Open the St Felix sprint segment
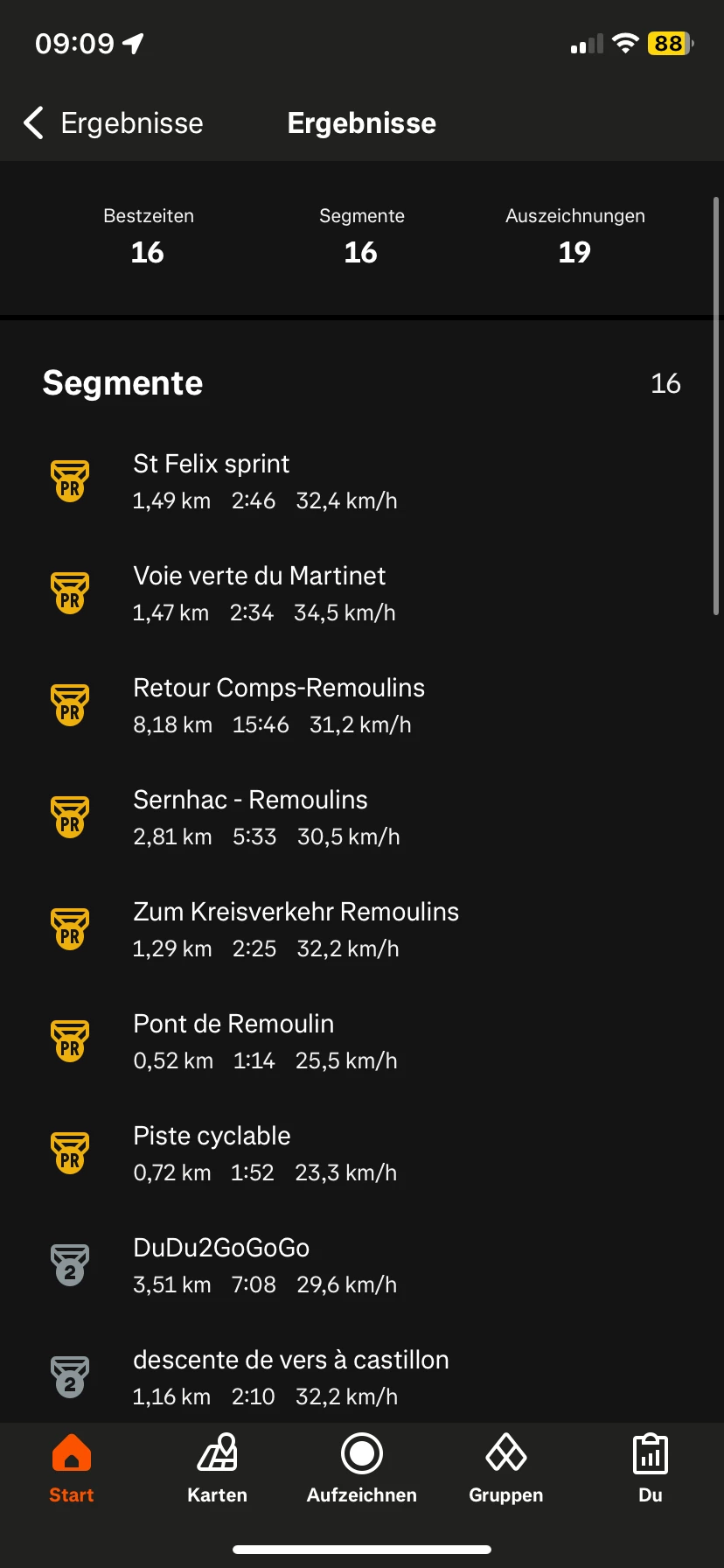Image resolution: width=724 pixels, height=1568 pixels. click(x=362, y=481)
